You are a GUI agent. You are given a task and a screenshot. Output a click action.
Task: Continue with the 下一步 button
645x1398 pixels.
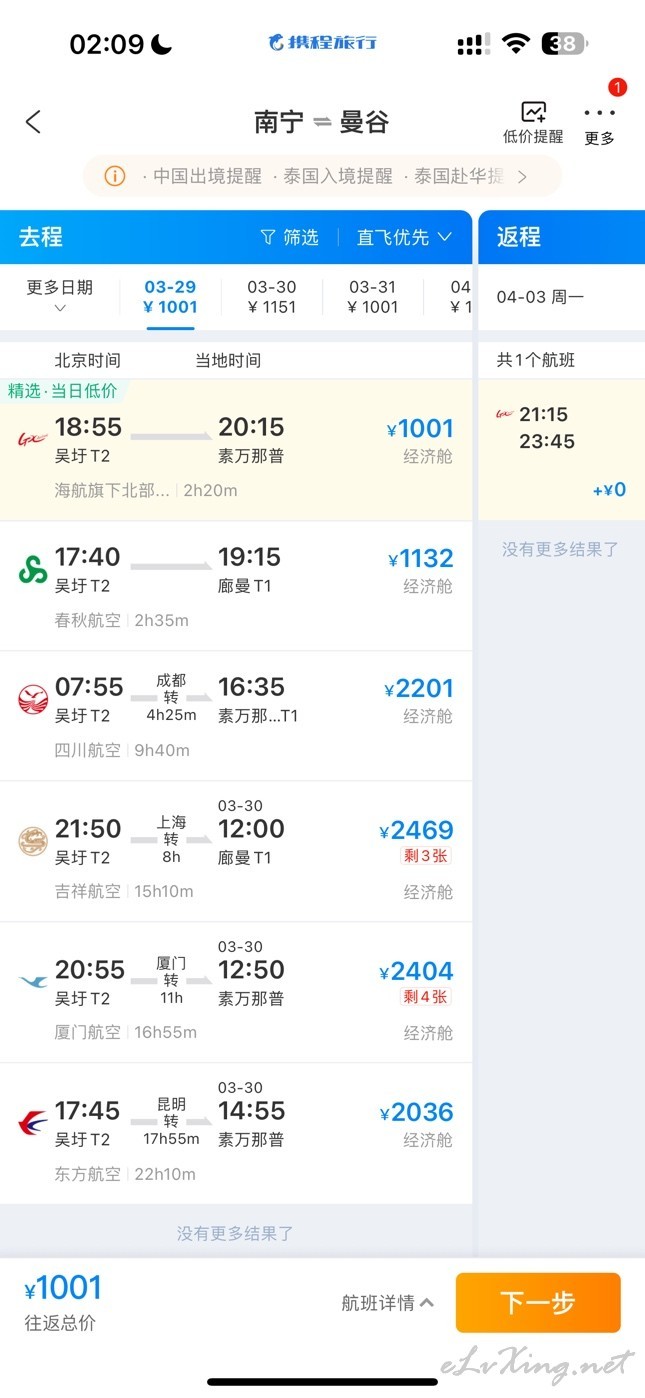pos(538,1303)
